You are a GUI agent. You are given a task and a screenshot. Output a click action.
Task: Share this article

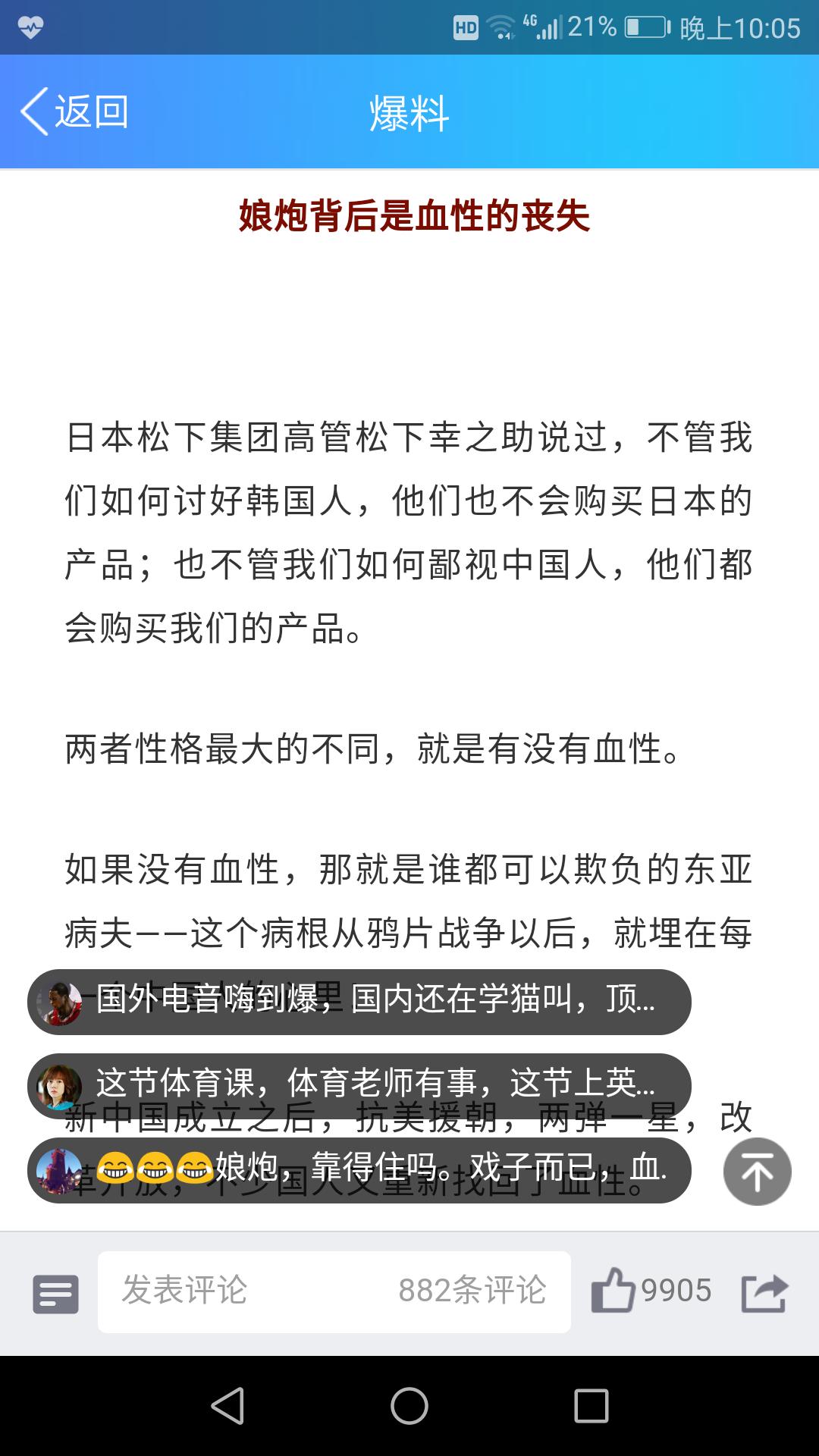click(764, 1291)
